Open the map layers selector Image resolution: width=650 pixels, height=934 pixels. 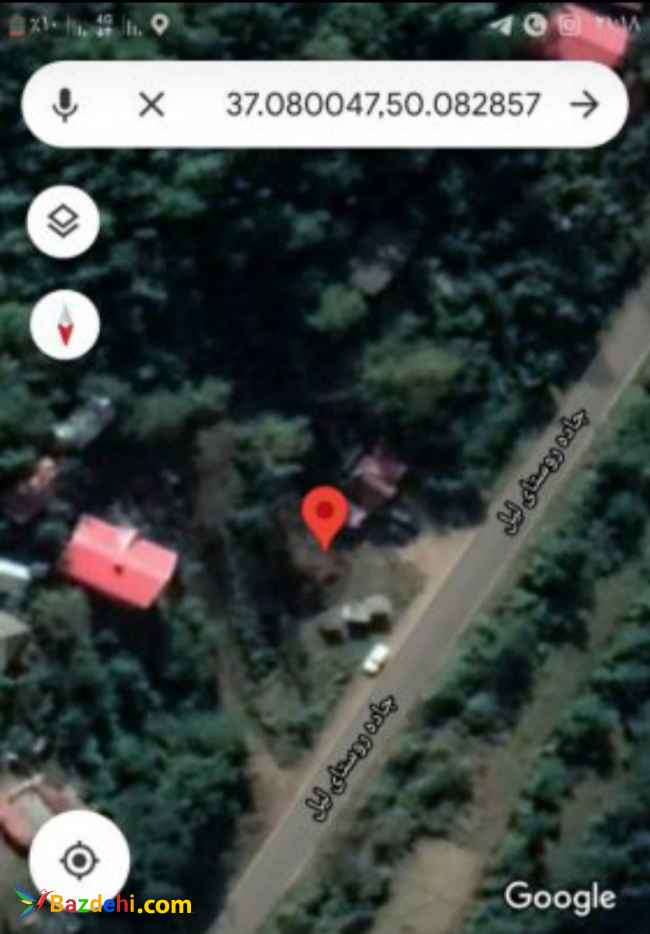click(63, 222)
